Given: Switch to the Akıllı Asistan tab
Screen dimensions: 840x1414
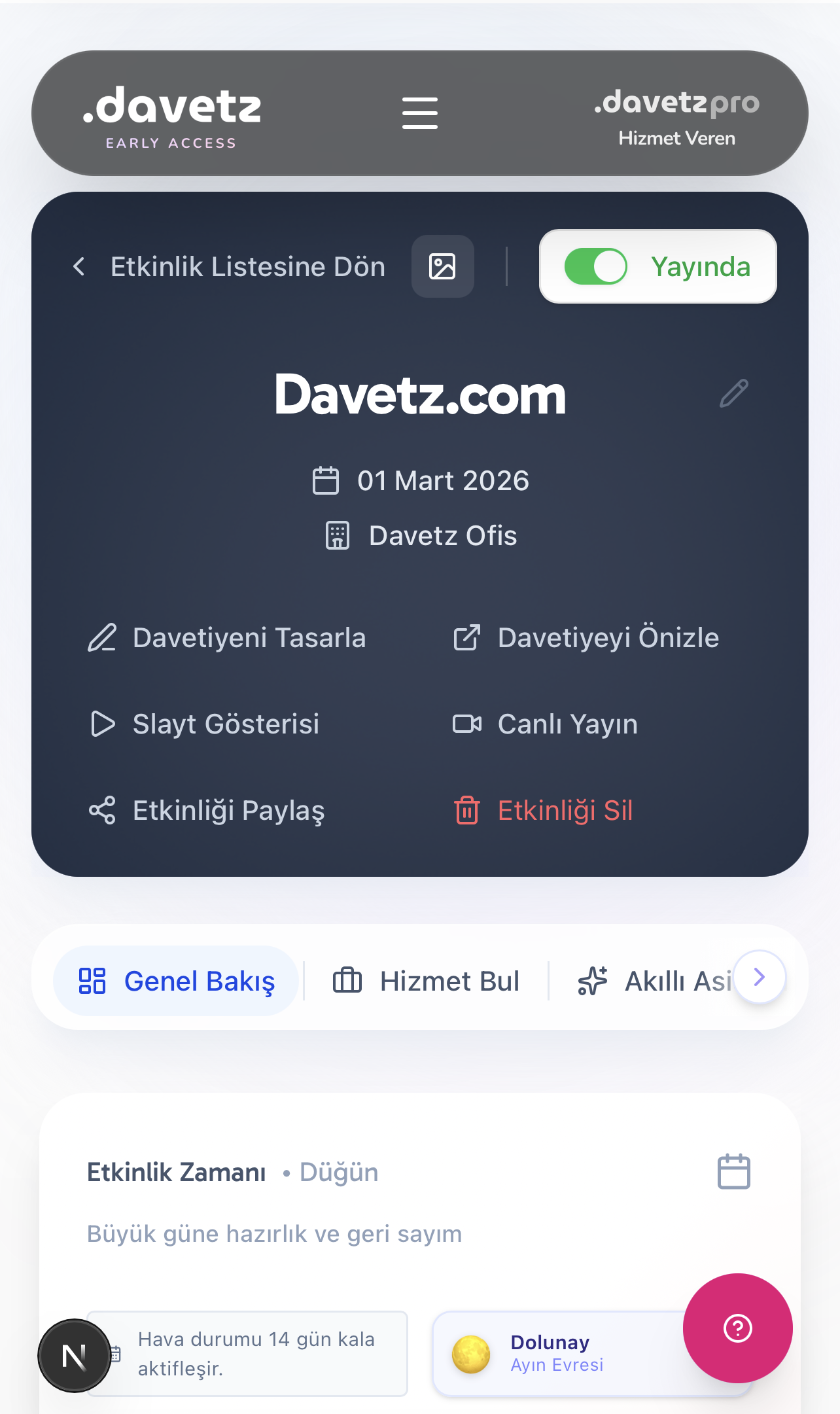Looking at the screenshot, I should tap(654, 981).
